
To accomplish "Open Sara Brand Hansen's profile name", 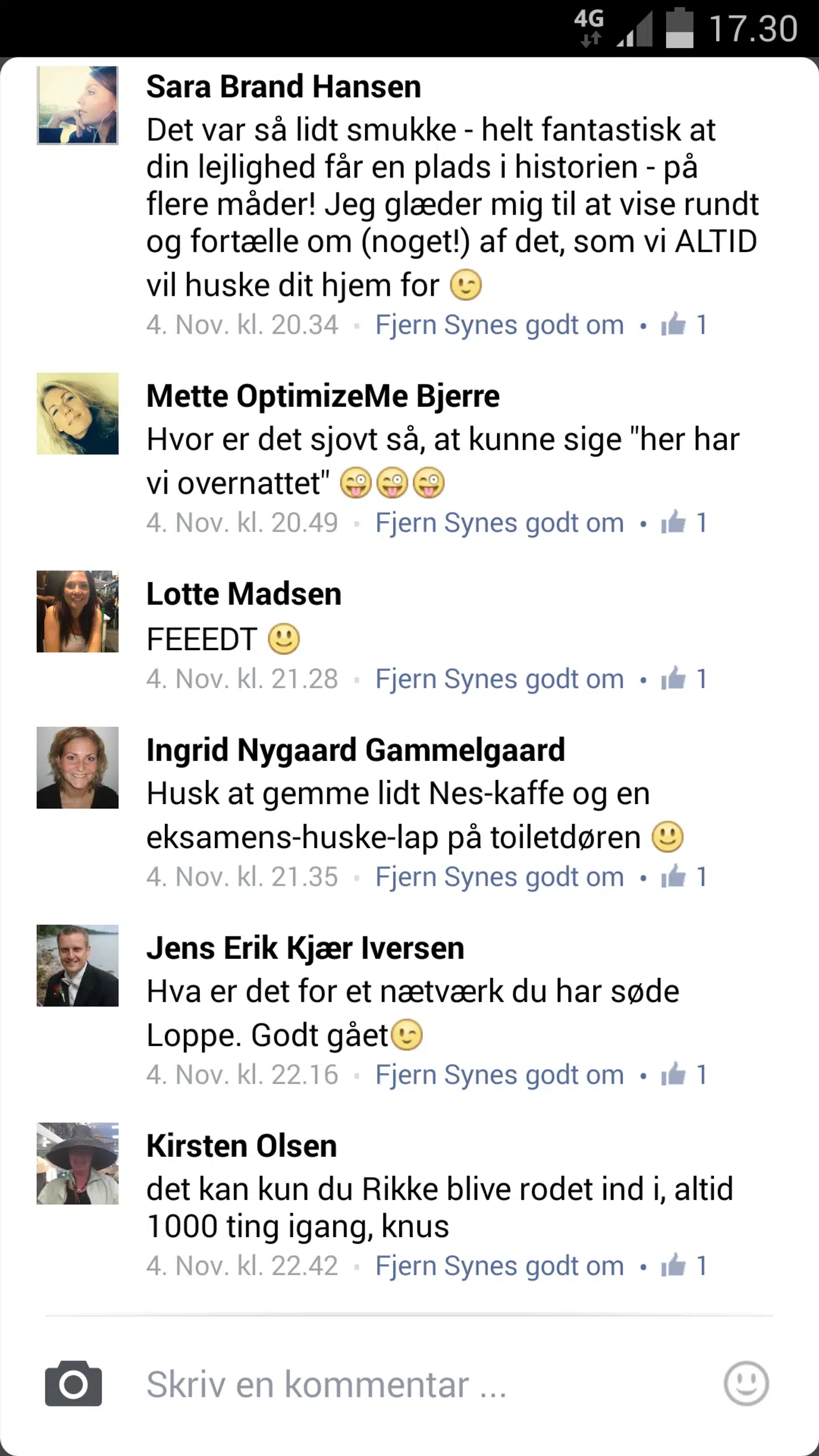I will click(x=283, y=86).
